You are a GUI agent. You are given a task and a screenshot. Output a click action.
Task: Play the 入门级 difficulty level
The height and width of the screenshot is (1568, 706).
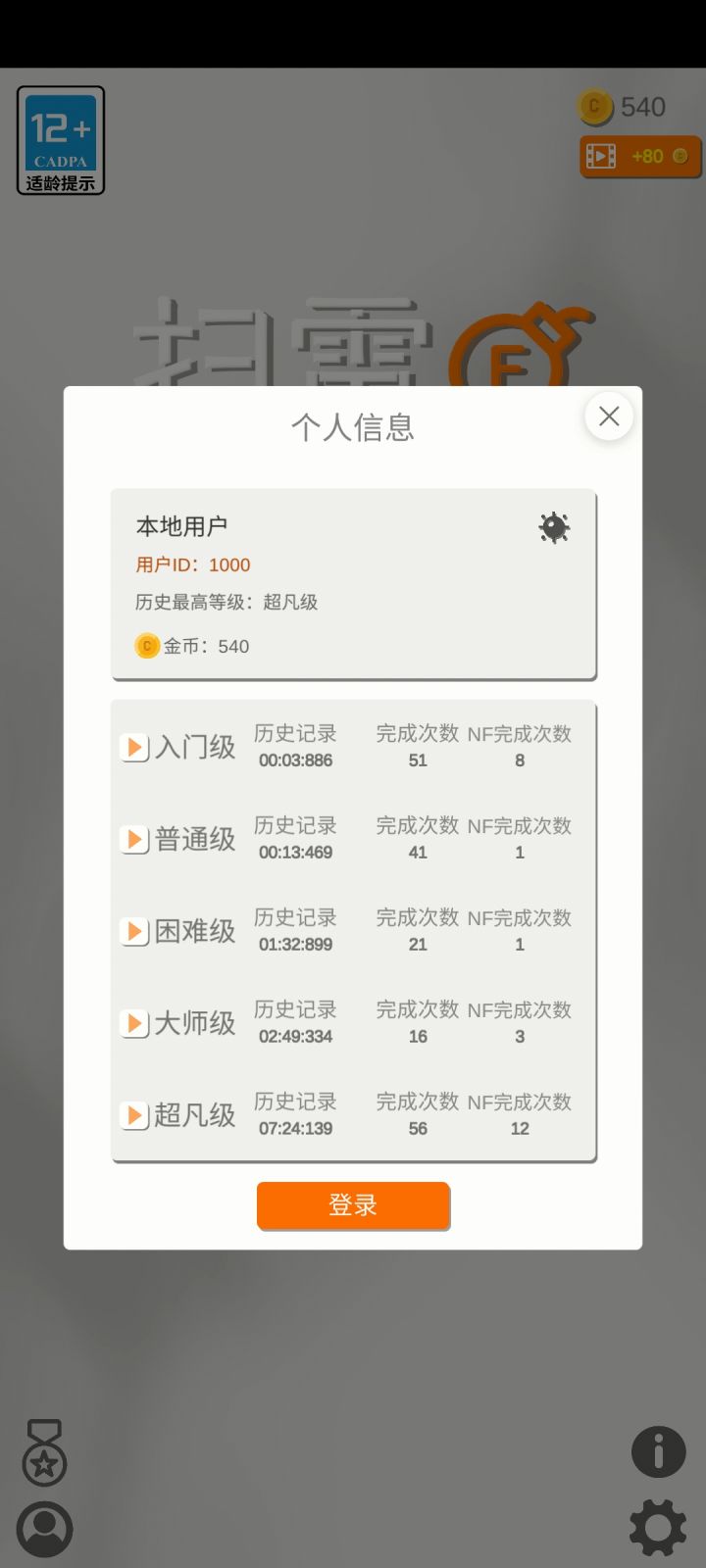134,746
